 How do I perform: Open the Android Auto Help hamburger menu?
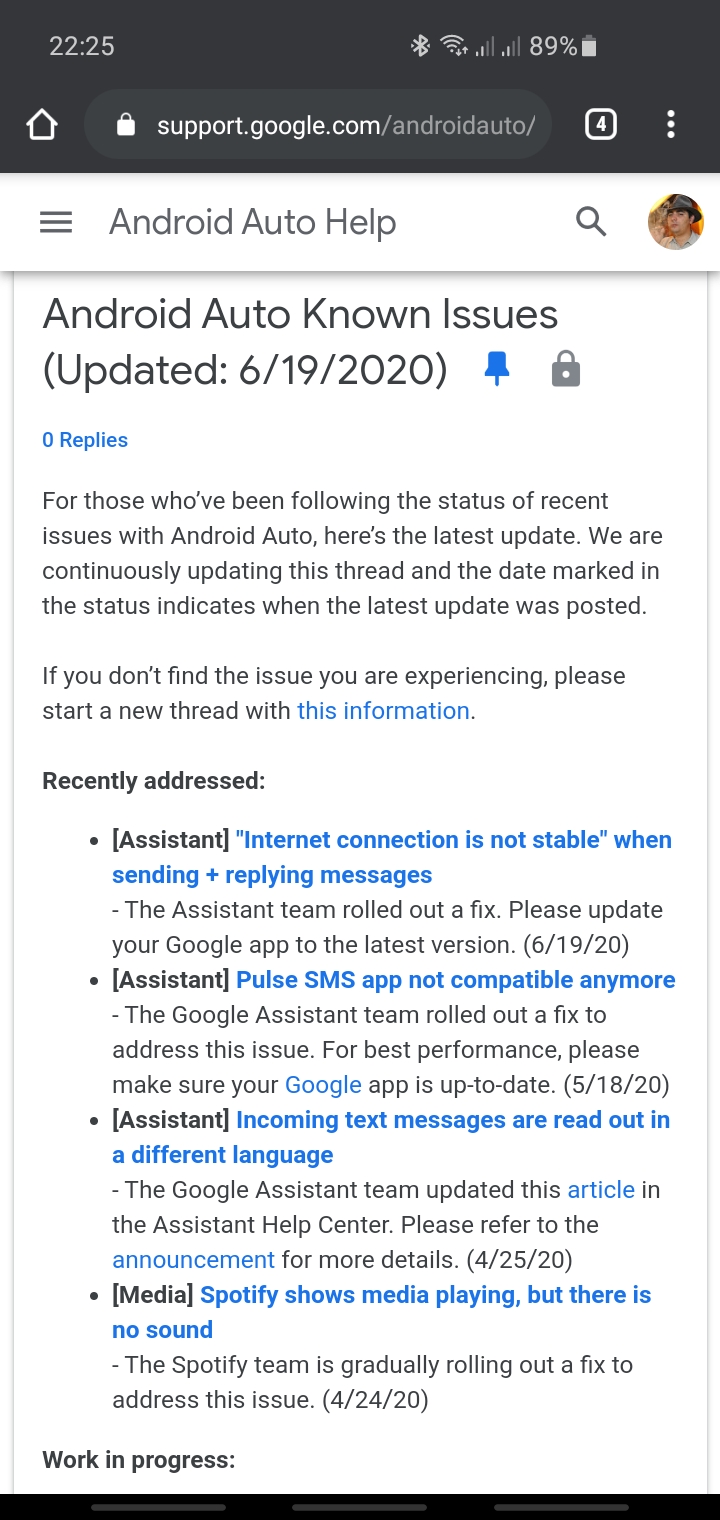coord(56,222)
